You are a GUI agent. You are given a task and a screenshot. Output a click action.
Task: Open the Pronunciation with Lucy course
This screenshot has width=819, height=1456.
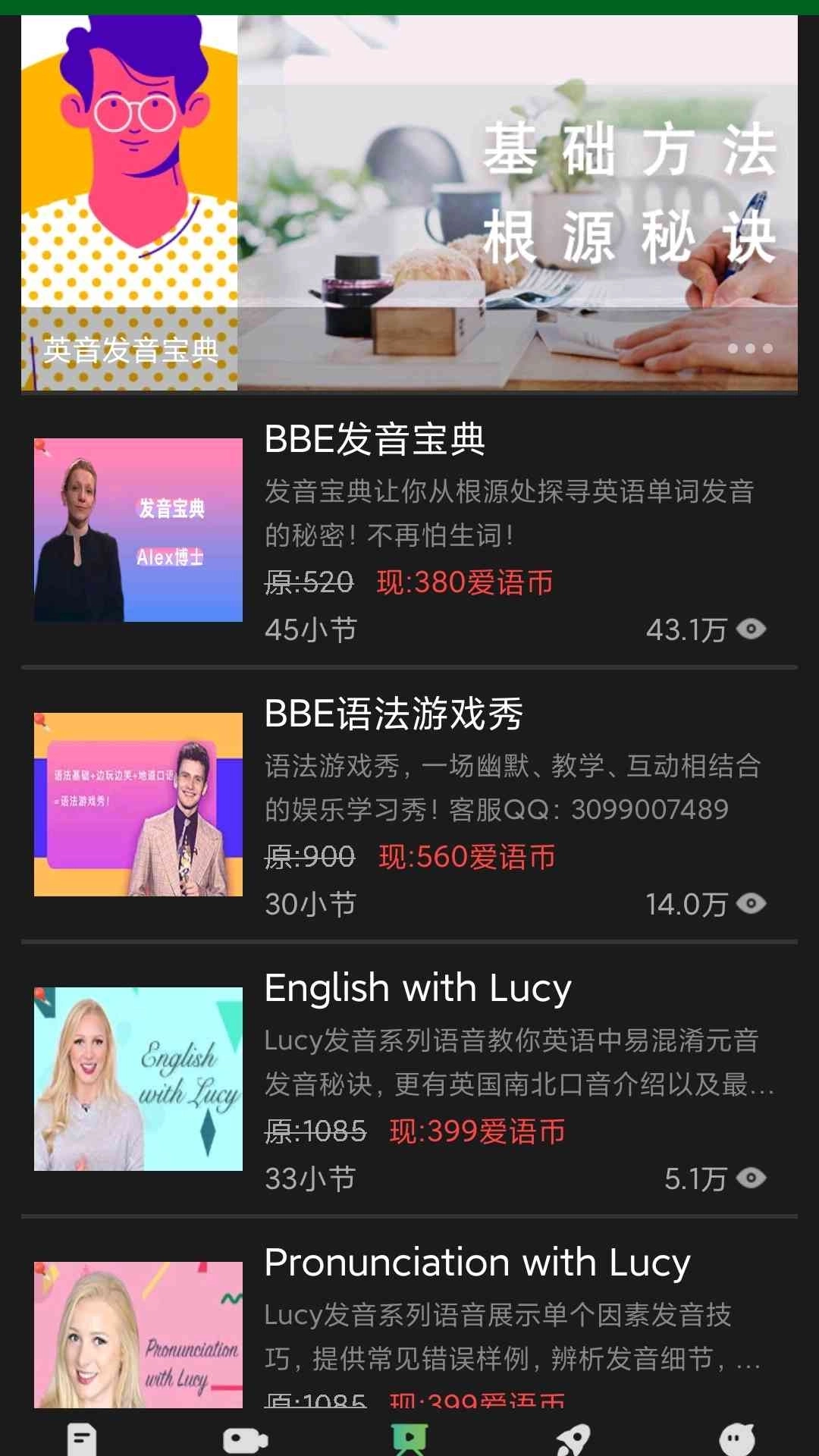point(409,1329)
